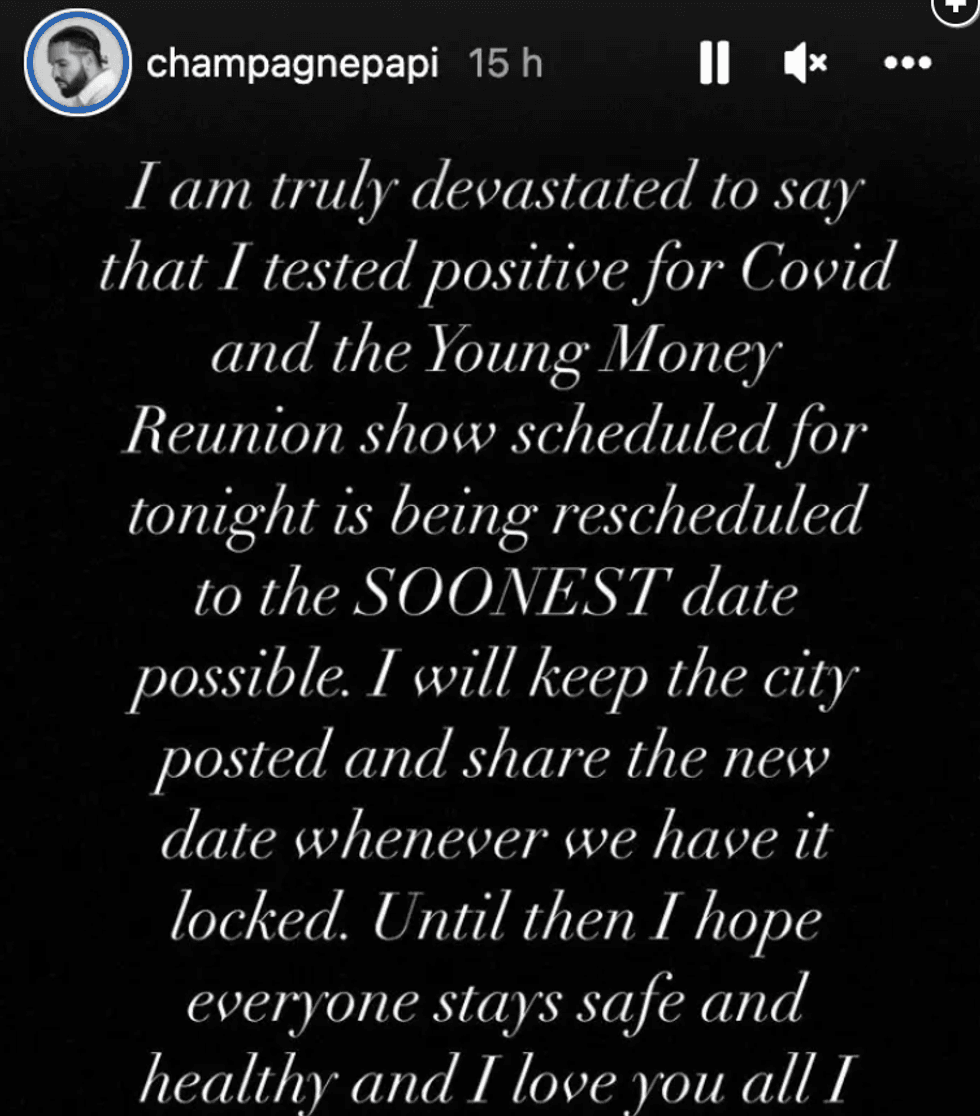Image resolution: width=980 pixels, height=1116 pixels.
Task: Open the champagnepapi profile picture
Action: (77, 65)
